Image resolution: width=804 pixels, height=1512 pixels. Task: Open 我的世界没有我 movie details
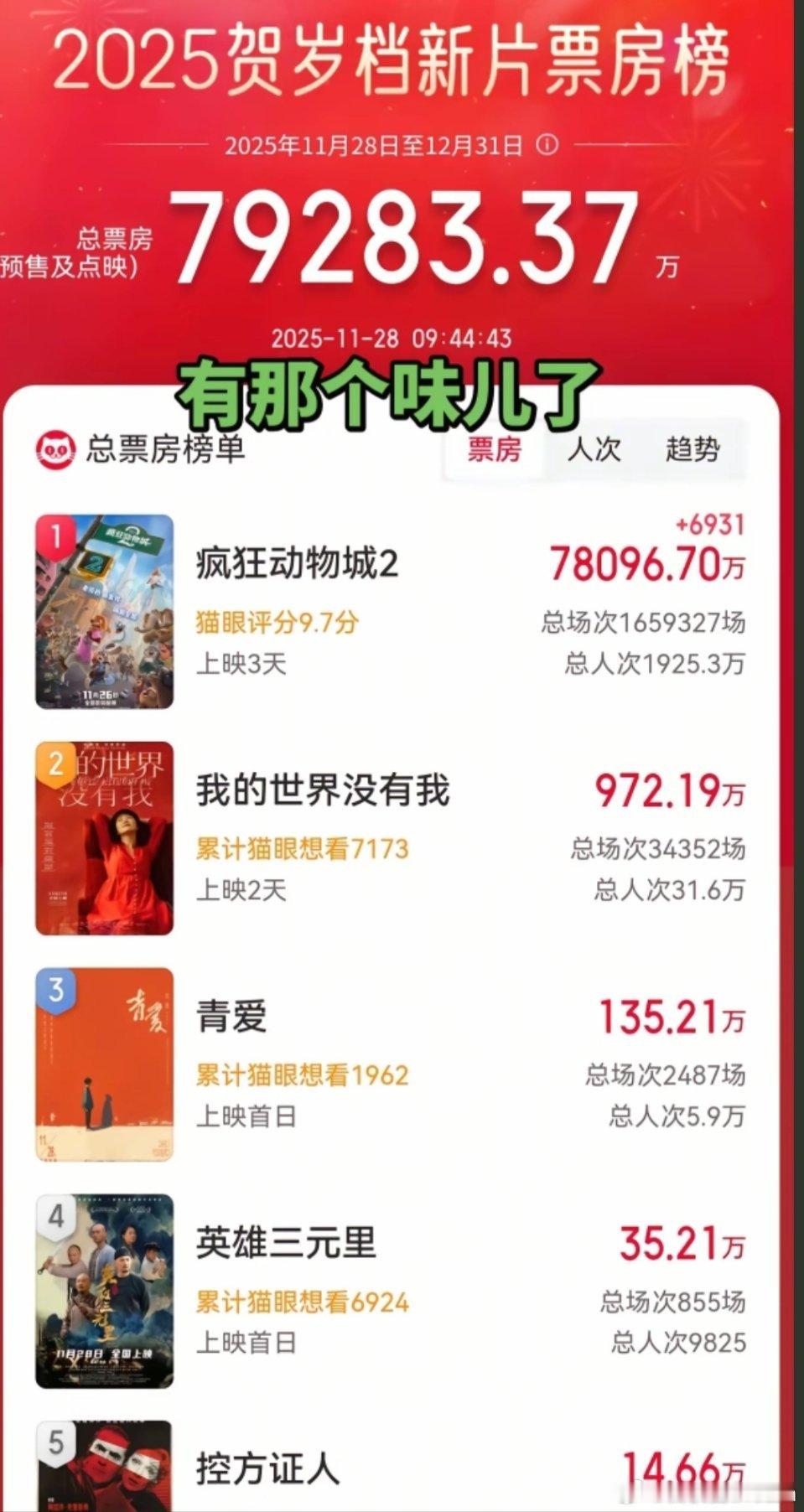pos(323,788)
